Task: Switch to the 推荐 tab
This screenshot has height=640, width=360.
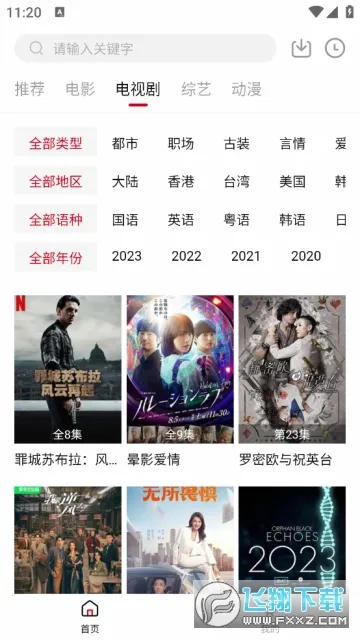Action: pyautogui.click(x=29, y=89)
